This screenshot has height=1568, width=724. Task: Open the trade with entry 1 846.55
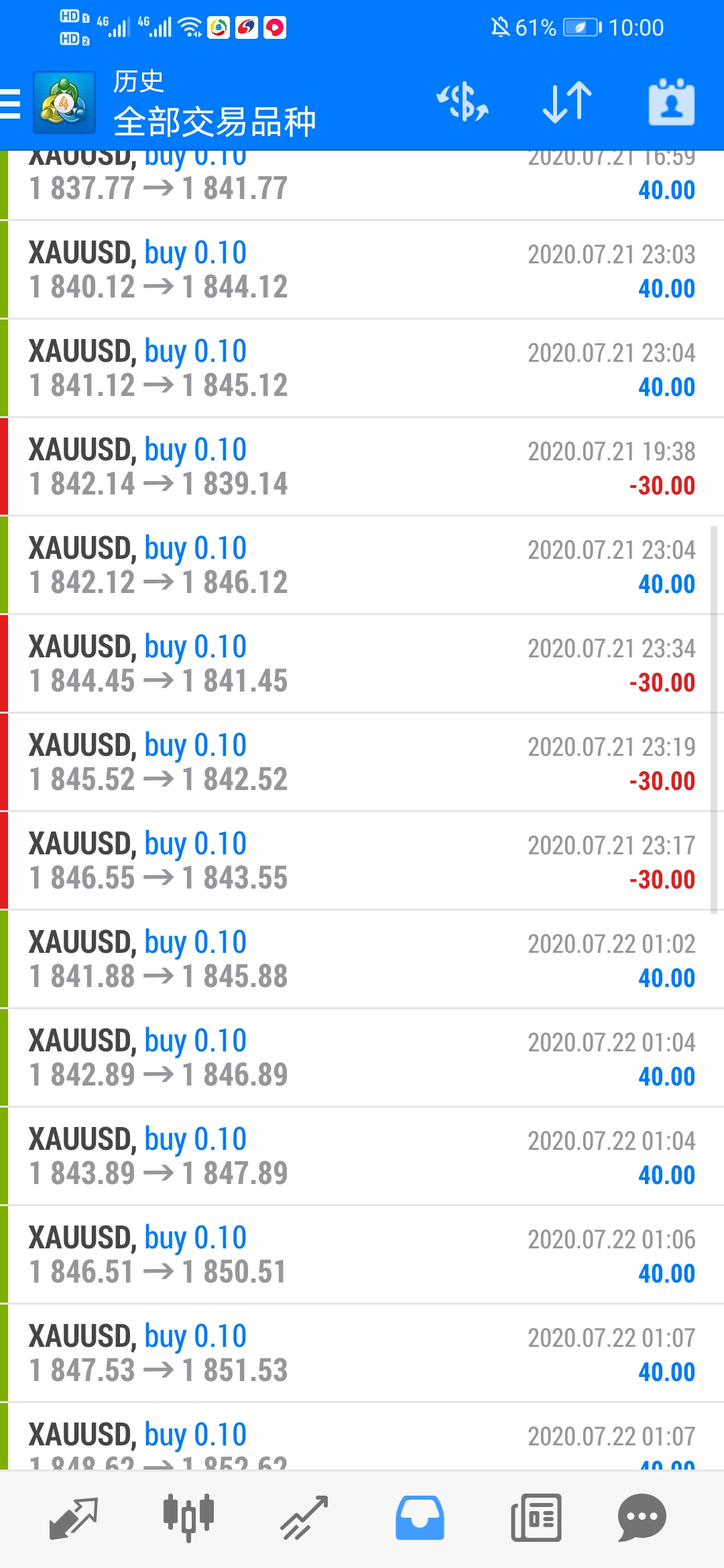(x=362, y=861)
